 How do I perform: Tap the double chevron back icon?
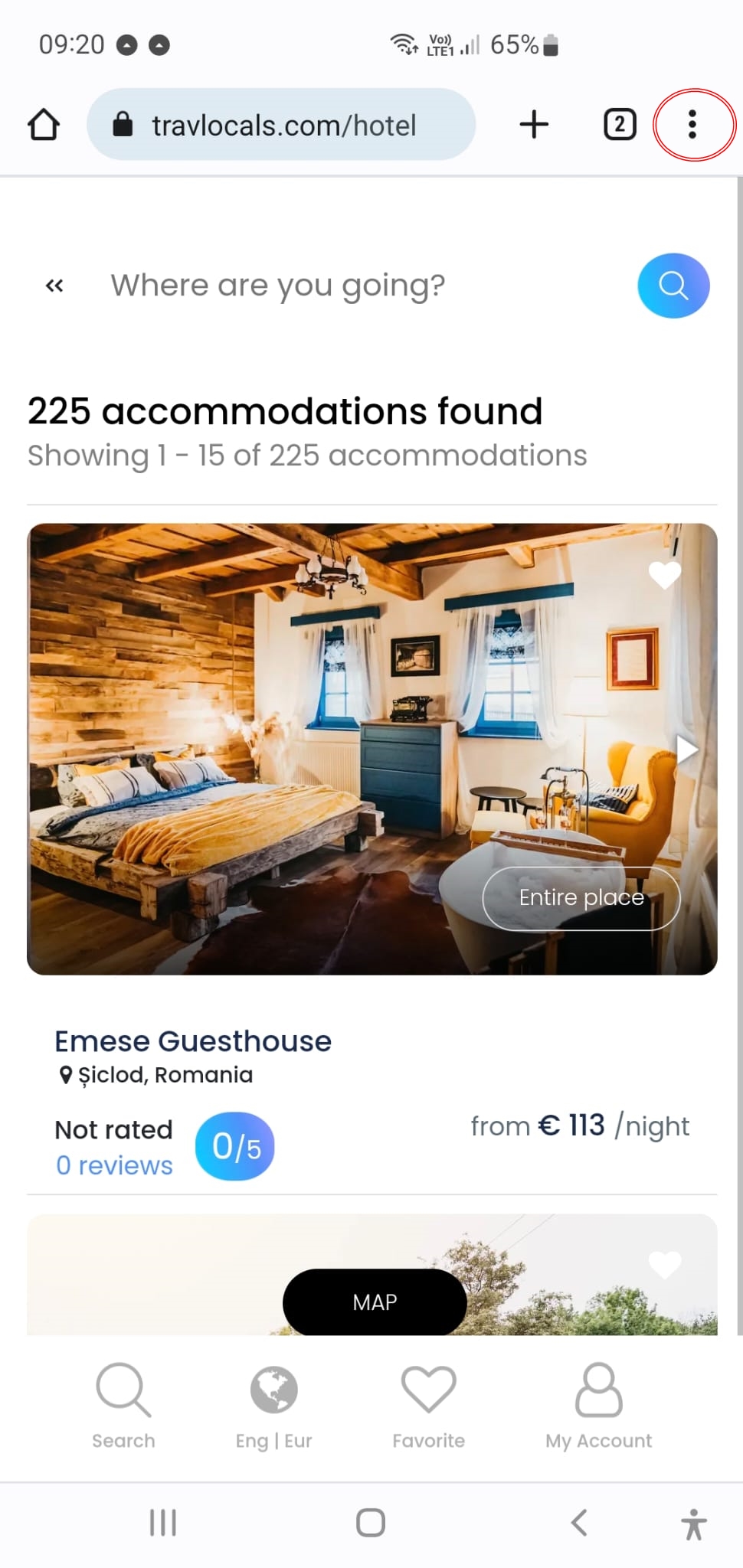click(x=54, y=286)
